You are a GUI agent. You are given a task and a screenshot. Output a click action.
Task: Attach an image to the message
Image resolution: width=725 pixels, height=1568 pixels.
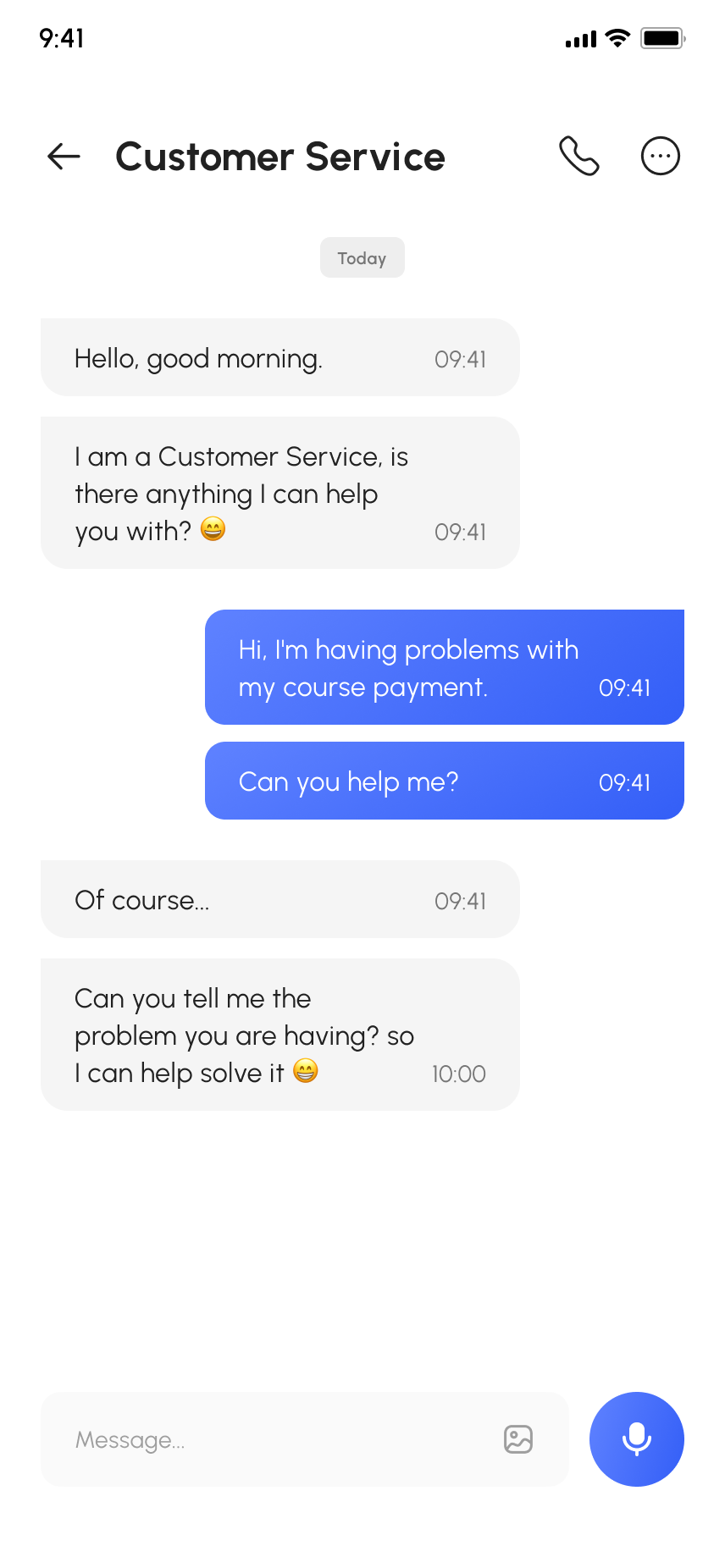click(x=518, y=1439)
